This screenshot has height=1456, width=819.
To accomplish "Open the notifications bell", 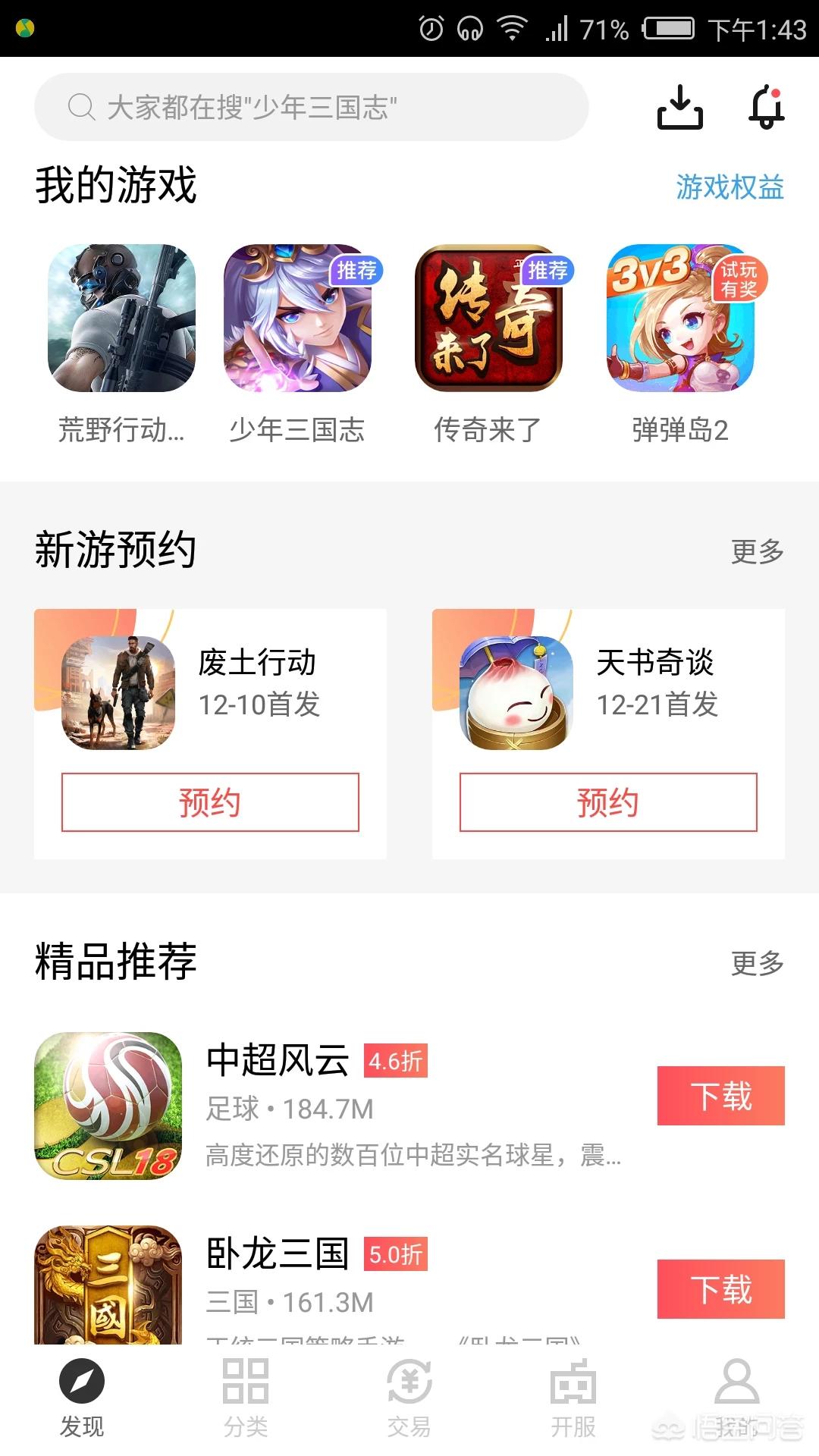I will point(767,107).
